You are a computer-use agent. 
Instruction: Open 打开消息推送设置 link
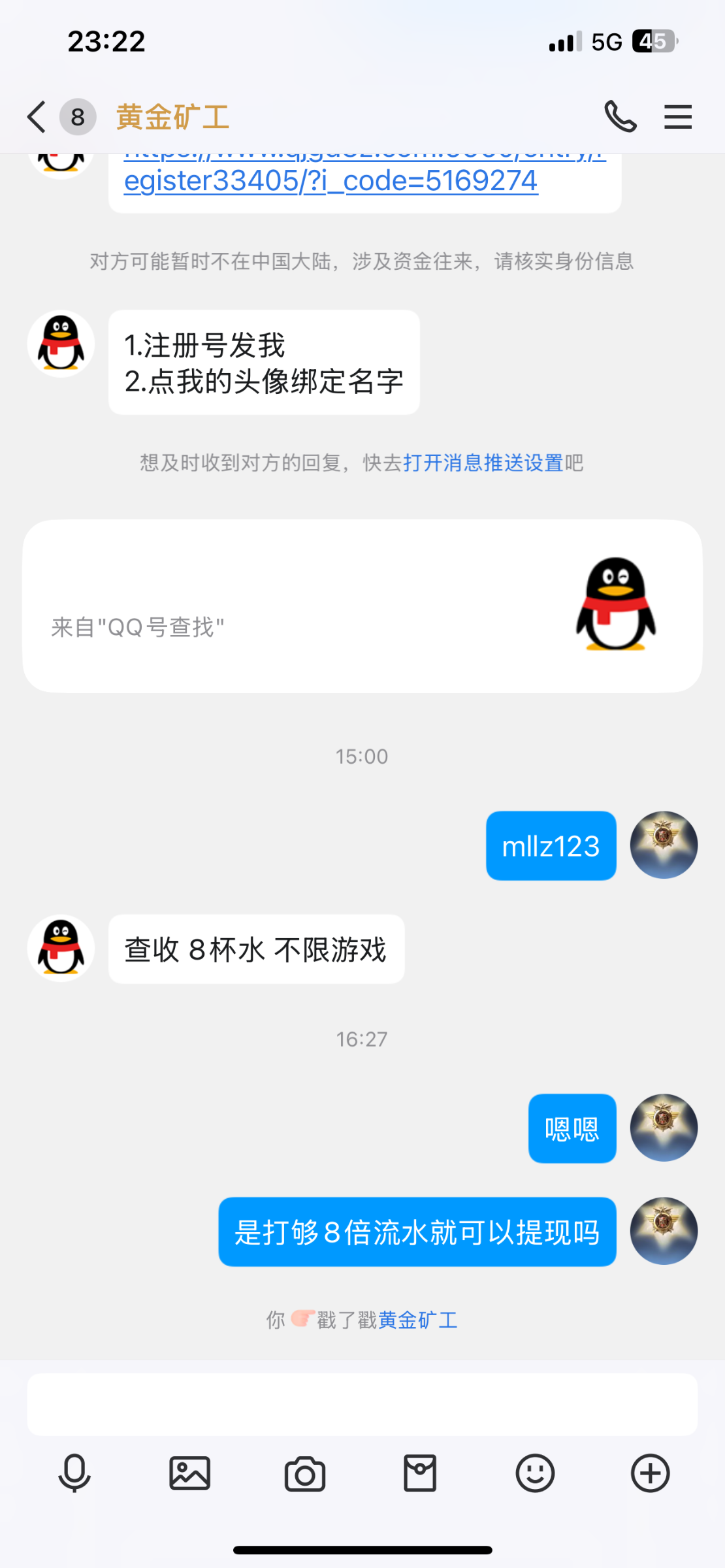point(483,463)
